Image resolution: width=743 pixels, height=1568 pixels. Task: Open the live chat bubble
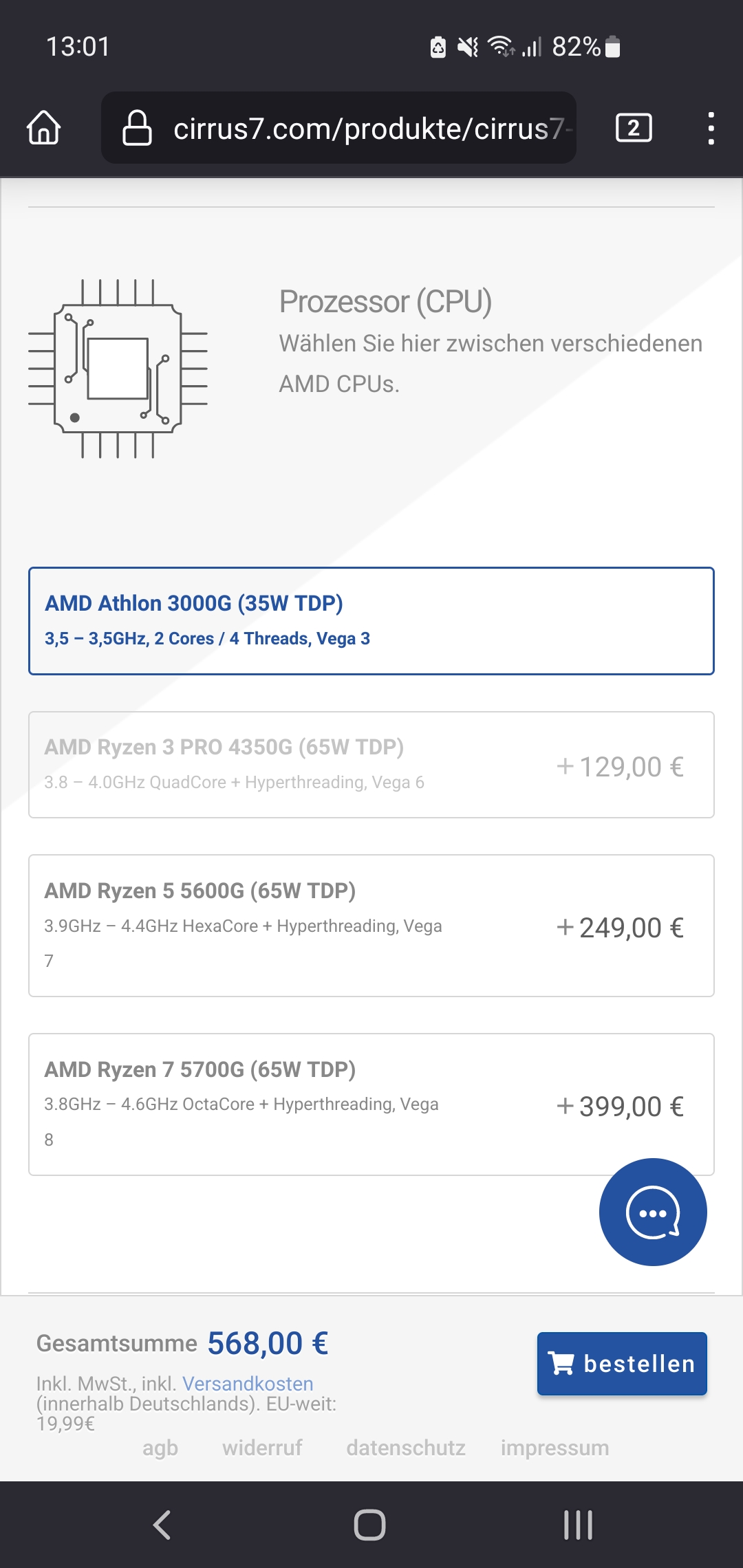click(x=652, y=1212)
